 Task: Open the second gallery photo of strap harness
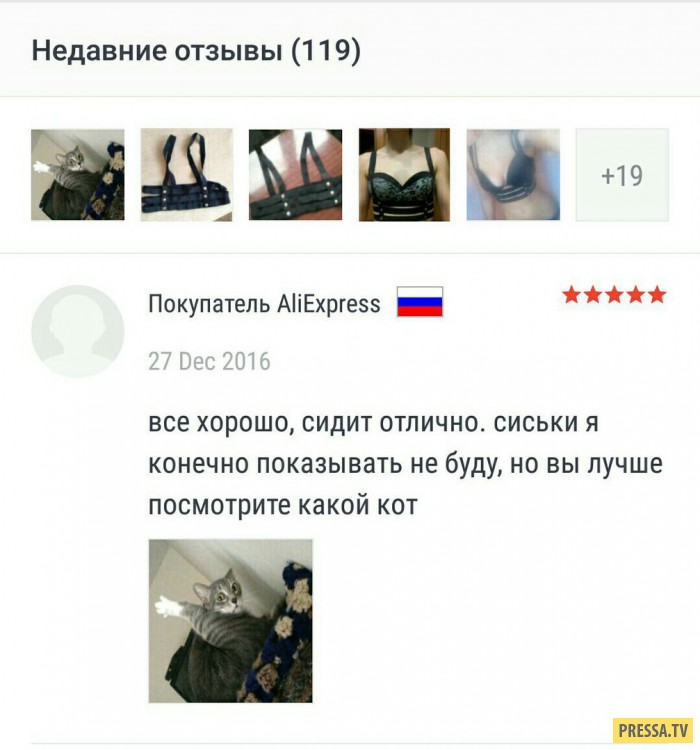pos(186,175)
